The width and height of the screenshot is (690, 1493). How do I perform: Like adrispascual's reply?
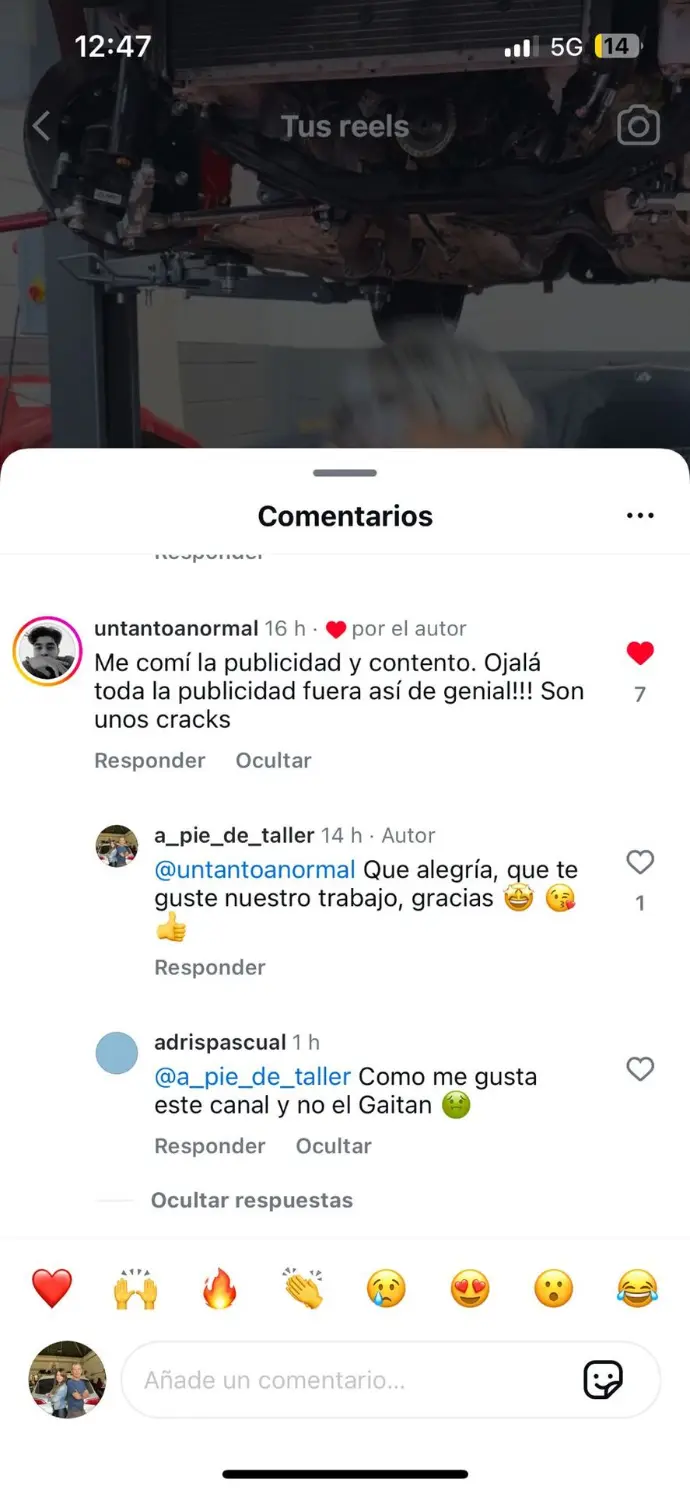[640, 1069]
